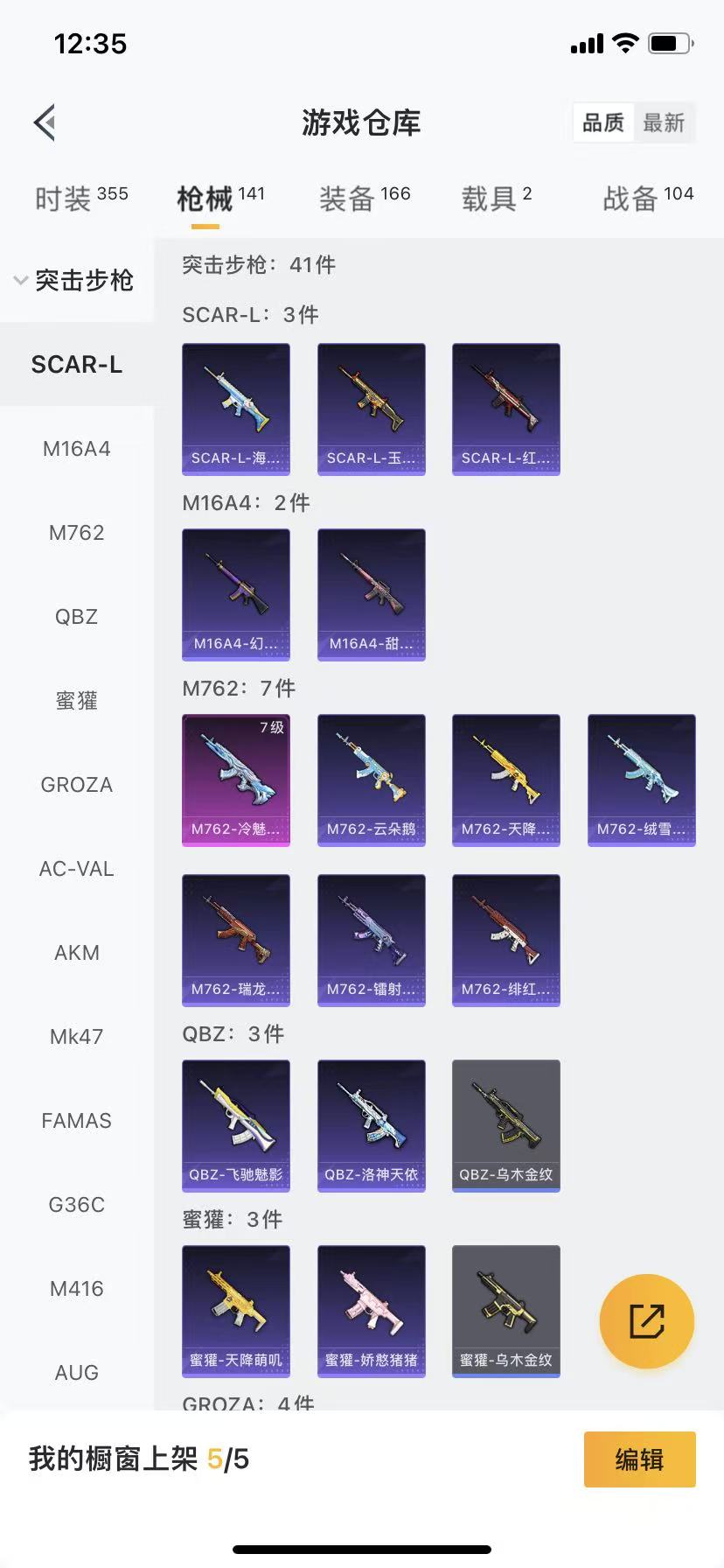Select M416 in the sidebar

click(x=77, y=1289)
